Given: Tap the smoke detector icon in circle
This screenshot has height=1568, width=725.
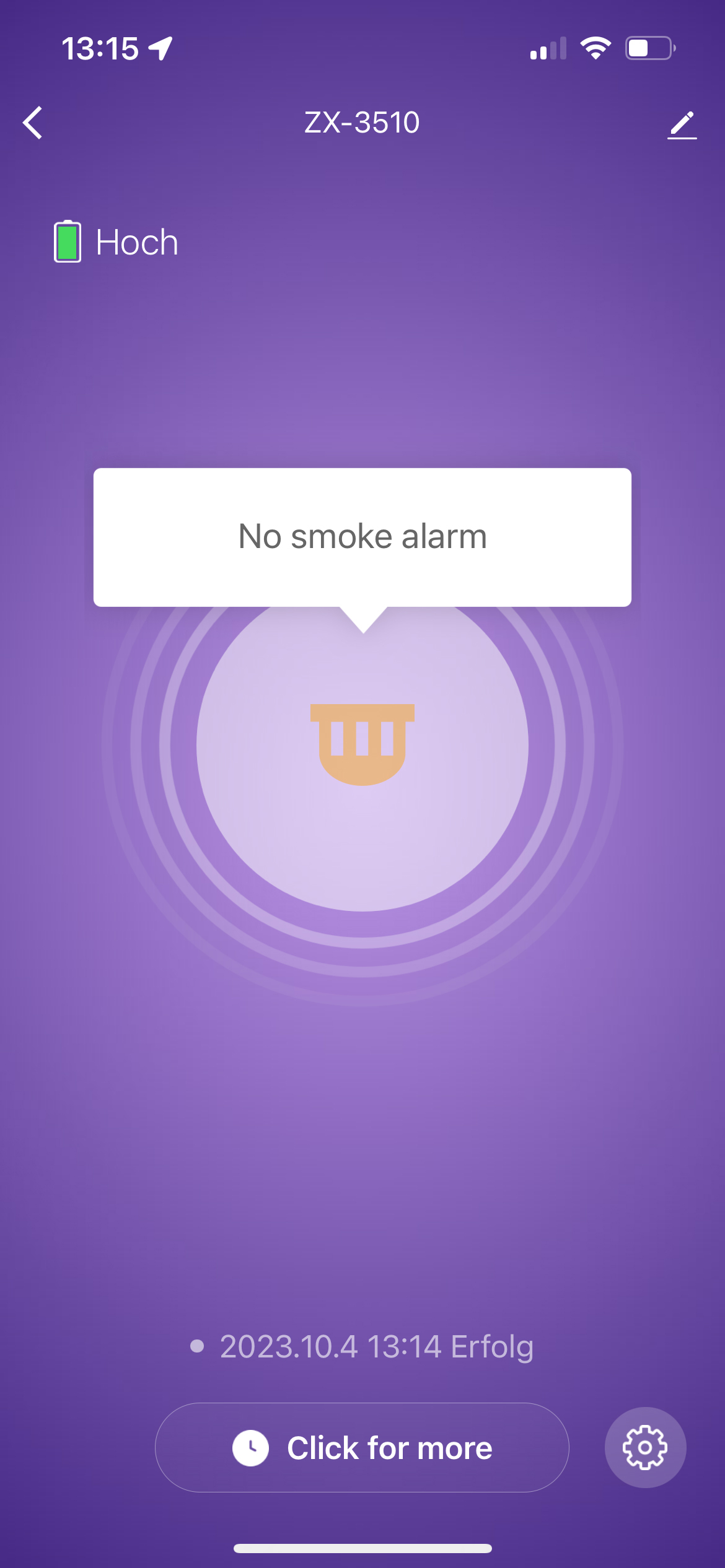Looking at the screenshot, I should pyautogui.click(x=362, y=745).
